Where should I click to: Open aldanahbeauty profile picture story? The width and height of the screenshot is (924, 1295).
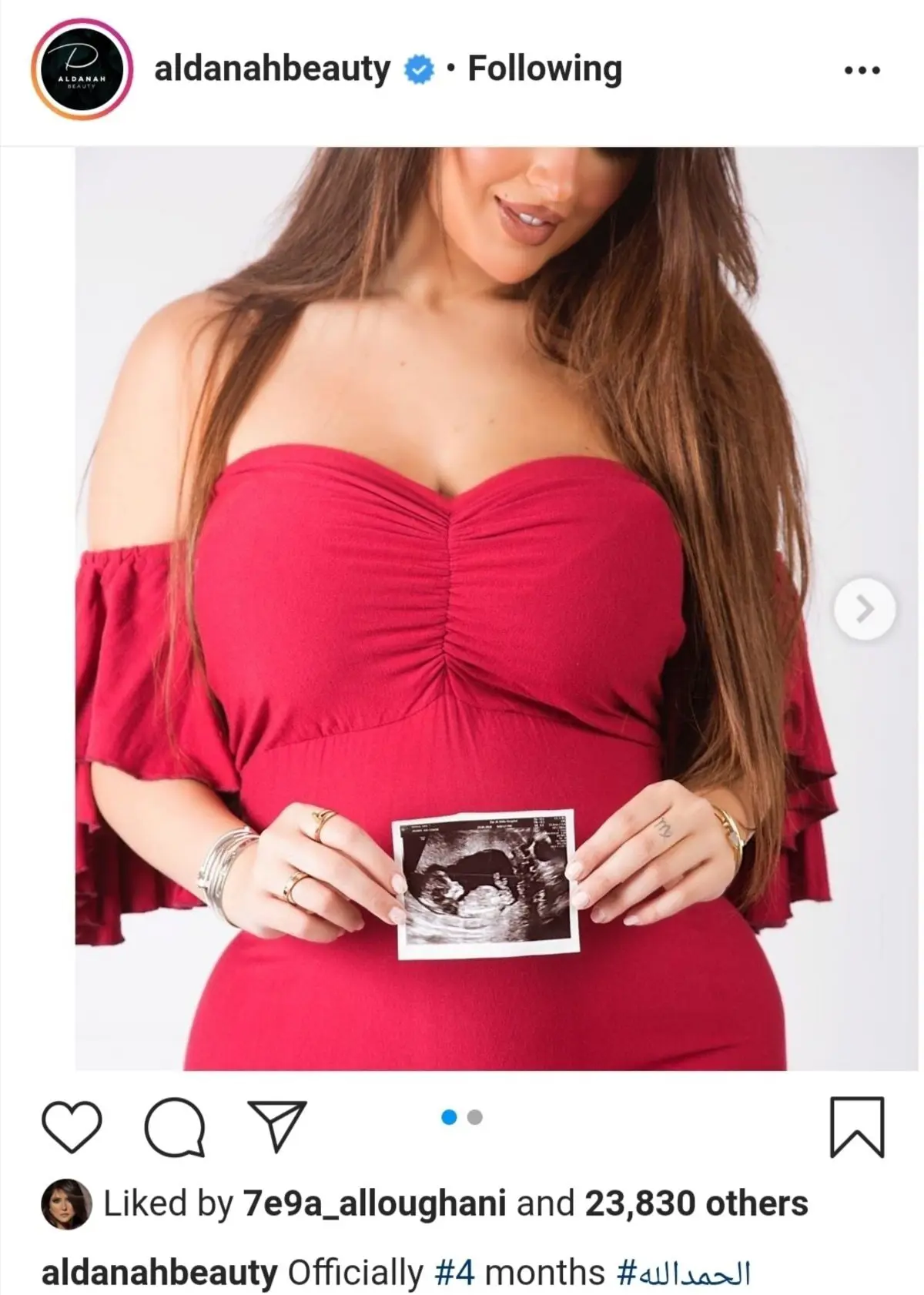tap(82, 69)
